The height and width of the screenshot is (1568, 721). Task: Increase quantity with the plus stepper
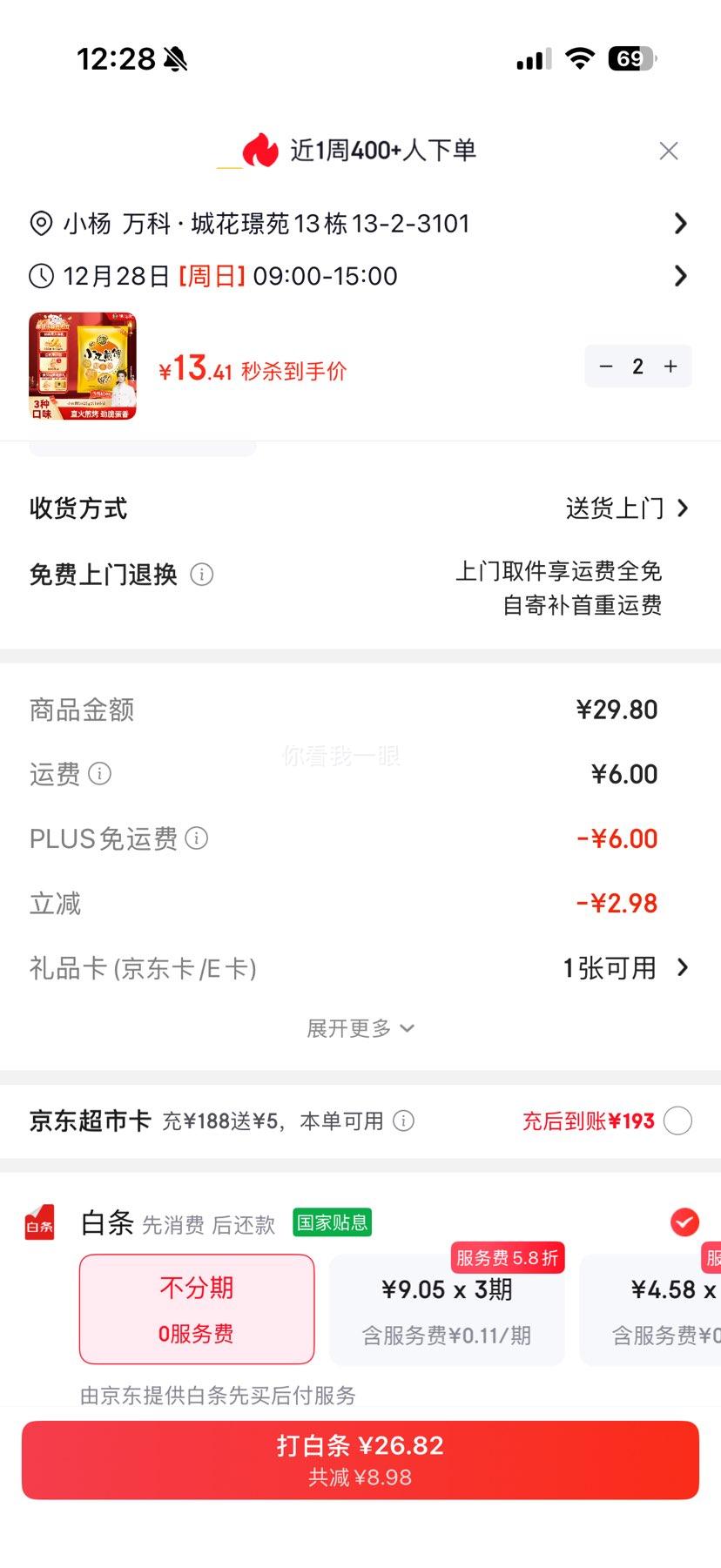670,367
